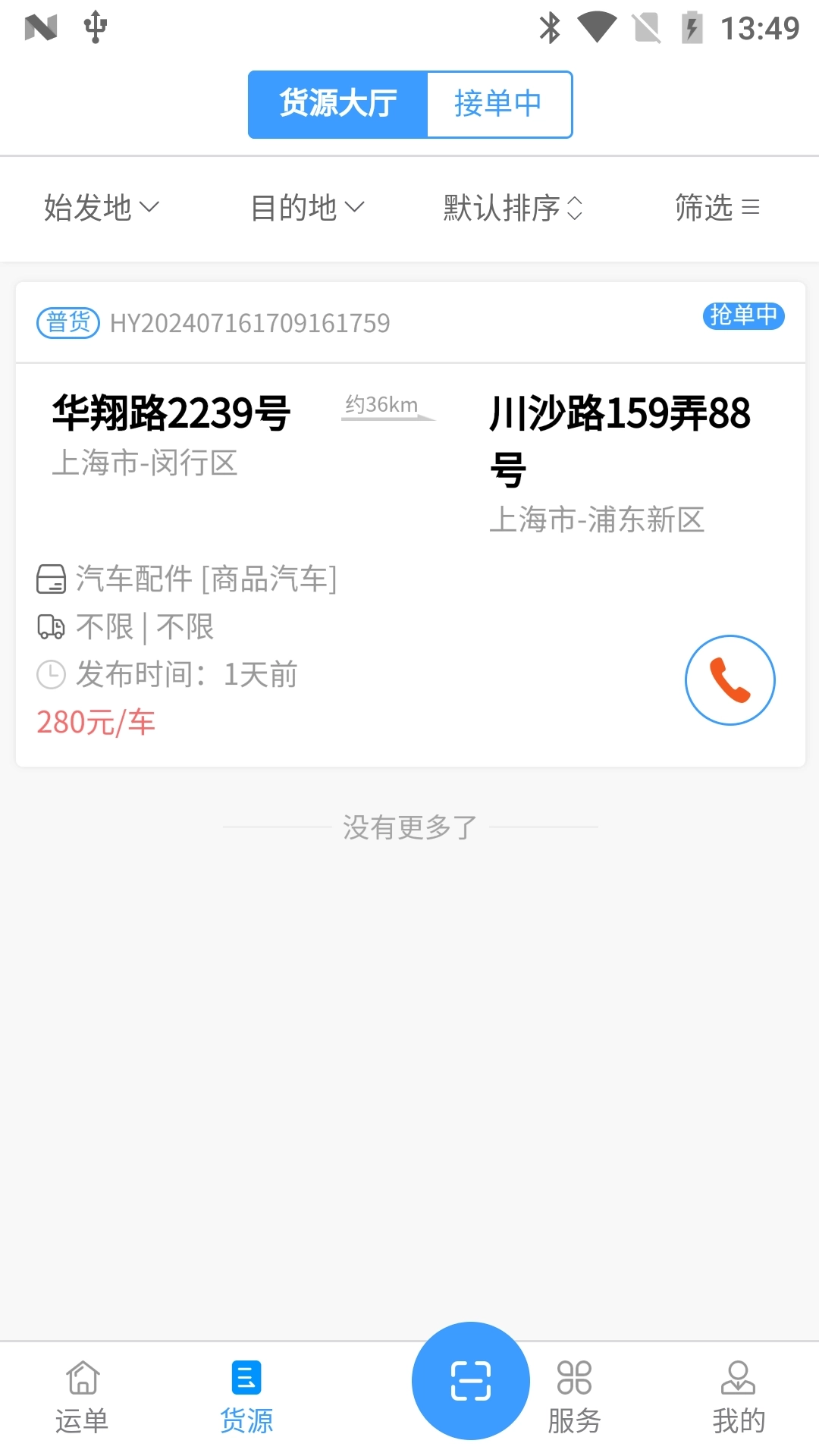Tap the 280元/车 price text
Image resolution: width=819 pixels, height=1456 pixels.
click(96, 722)
